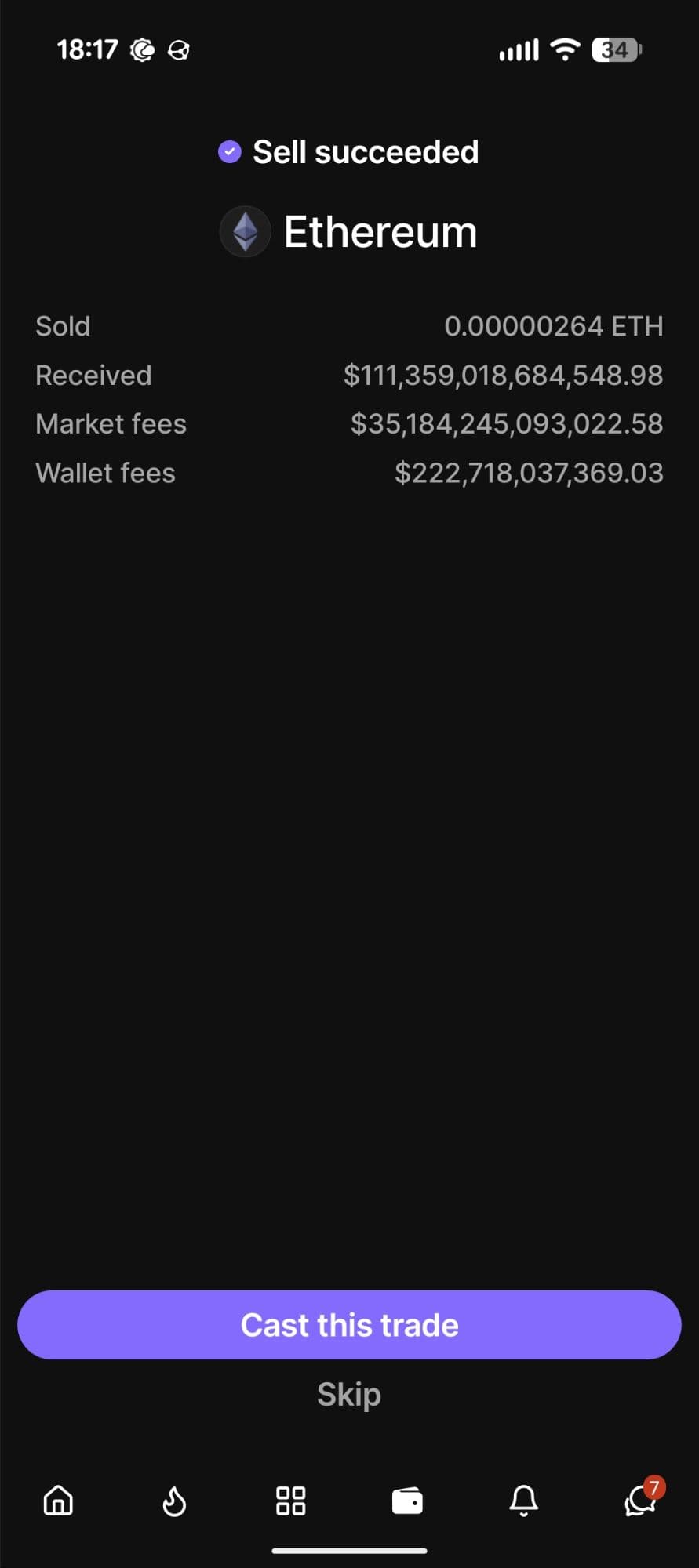The width and height of the screenshot is (699, 1568).
Task: Open the notifications bell
Action: click(523, 1501)
